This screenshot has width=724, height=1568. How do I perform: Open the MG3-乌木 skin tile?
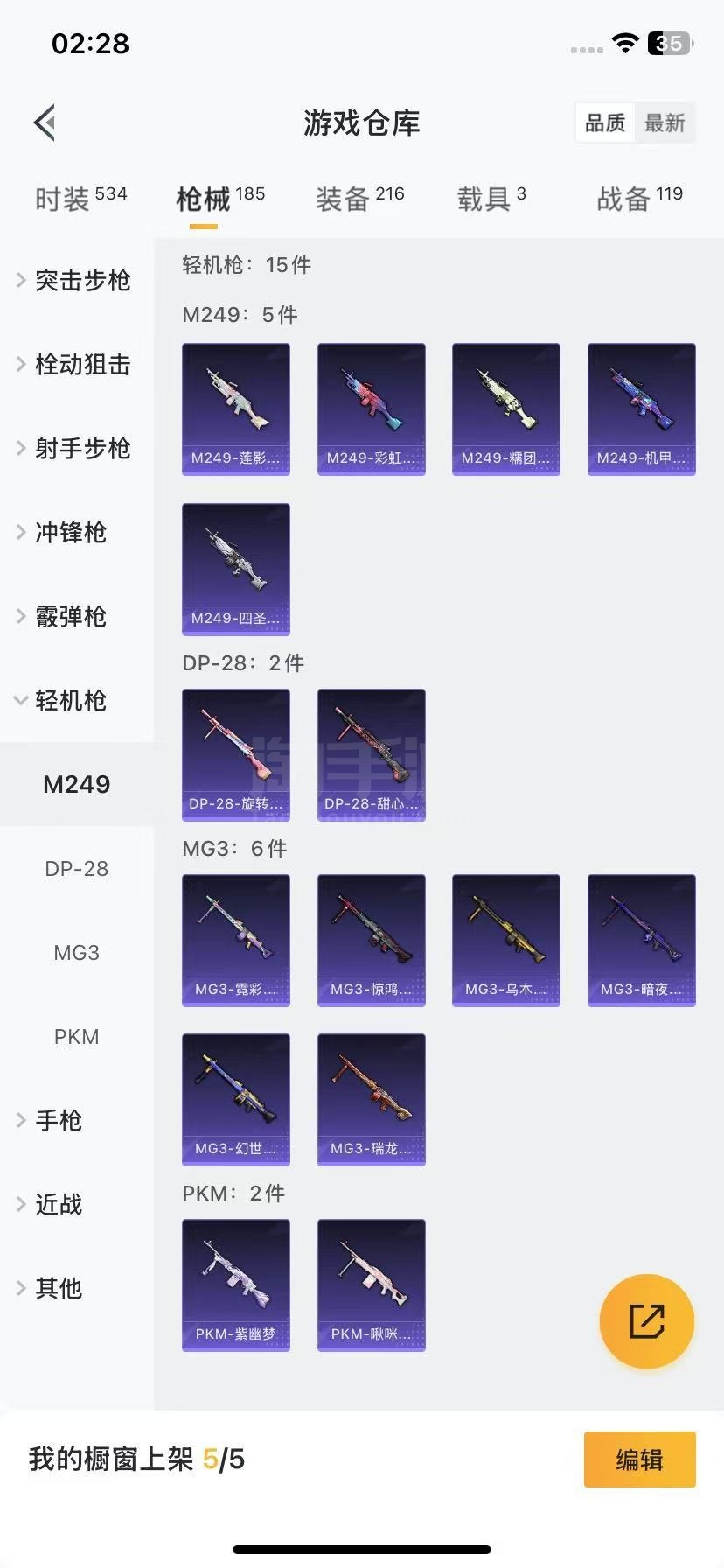coord(506,940)
